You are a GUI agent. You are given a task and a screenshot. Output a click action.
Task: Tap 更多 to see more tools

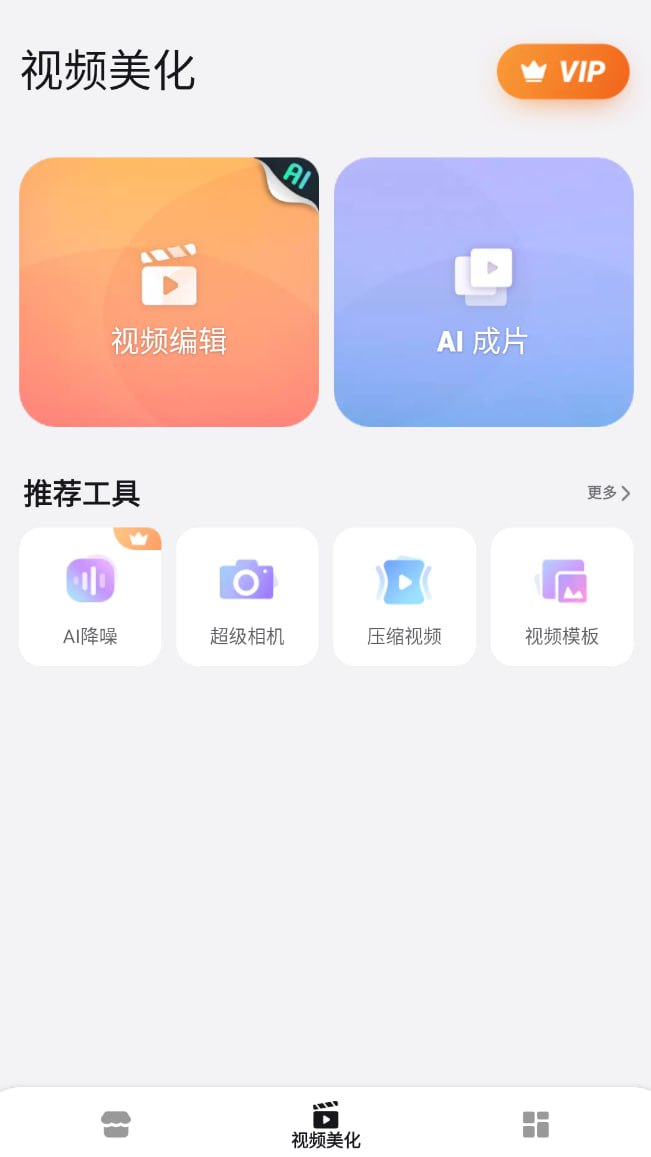coord(608,493)
